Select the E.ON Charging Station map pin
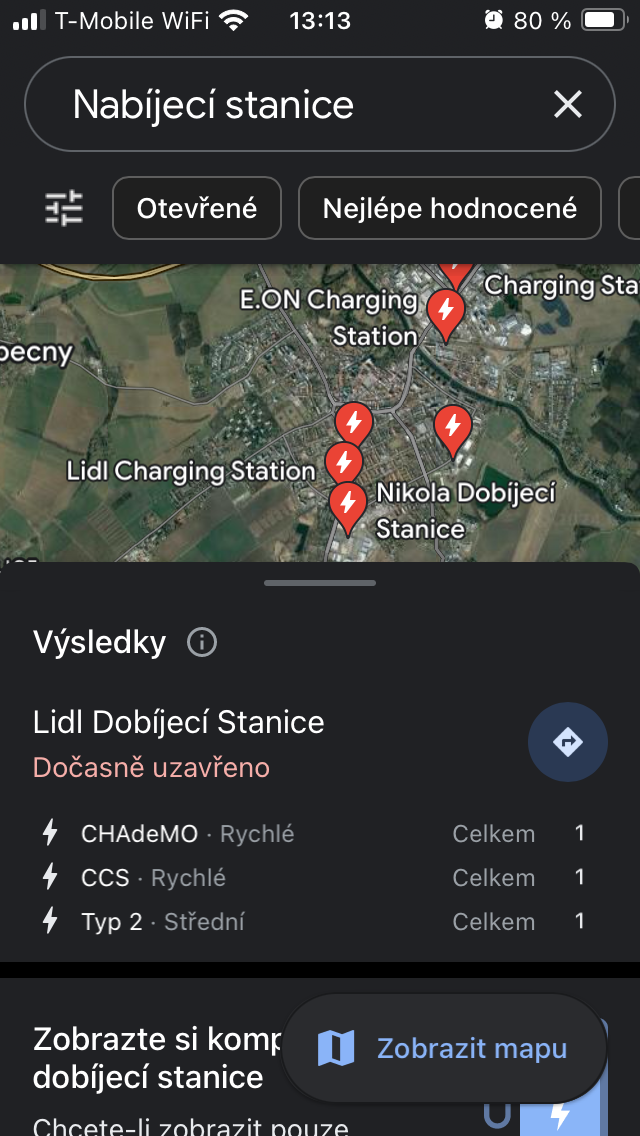Screen dimensions: 640x1136 445,311
